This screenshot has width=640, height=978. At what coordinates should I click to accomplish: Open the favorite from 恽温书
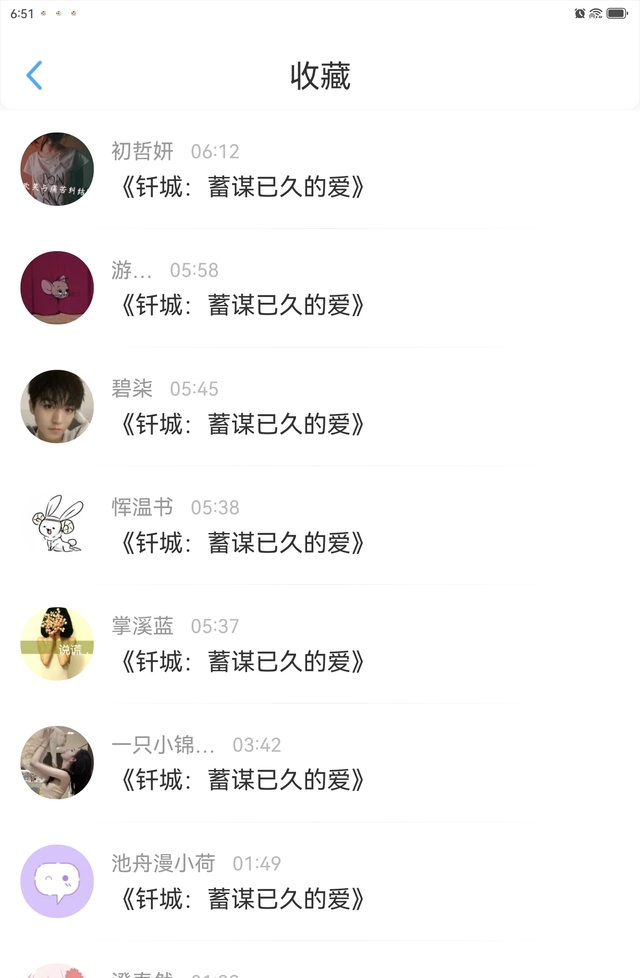coord(320,525)
